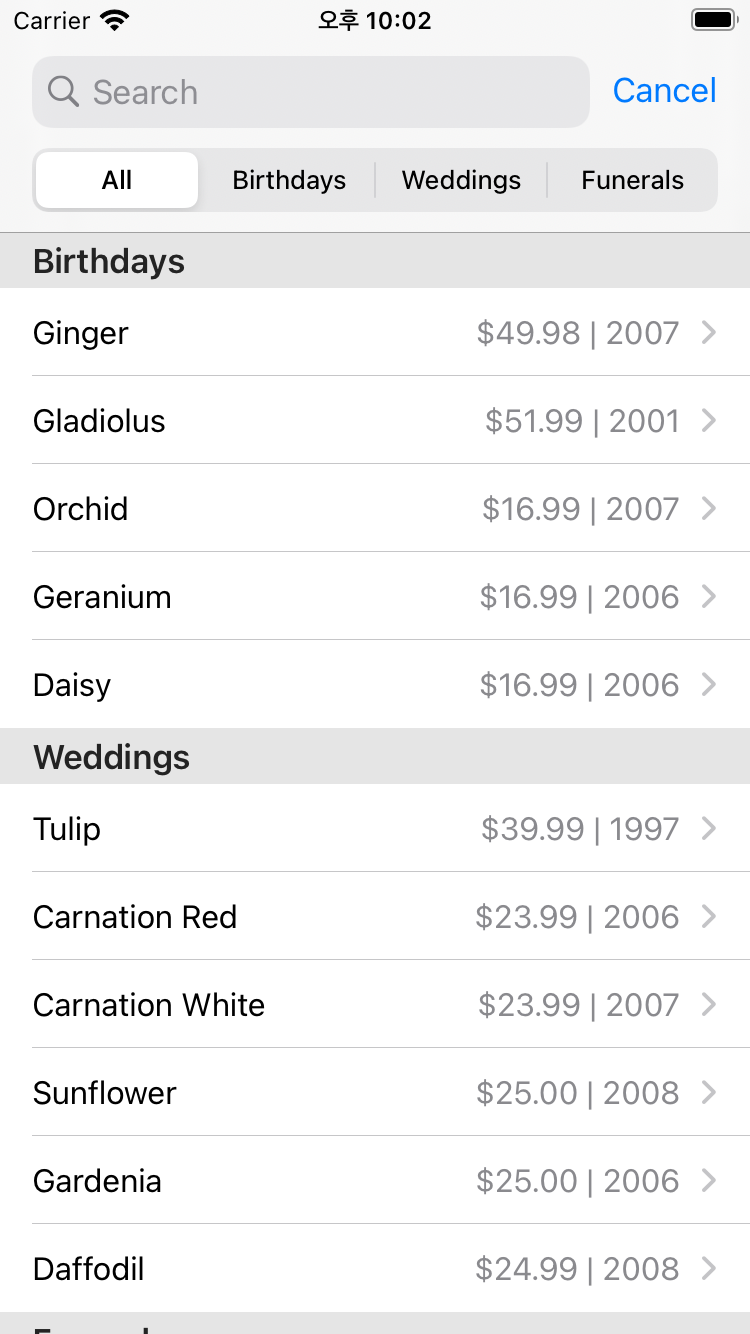Show only Funerals flowers

click(632, 180)
